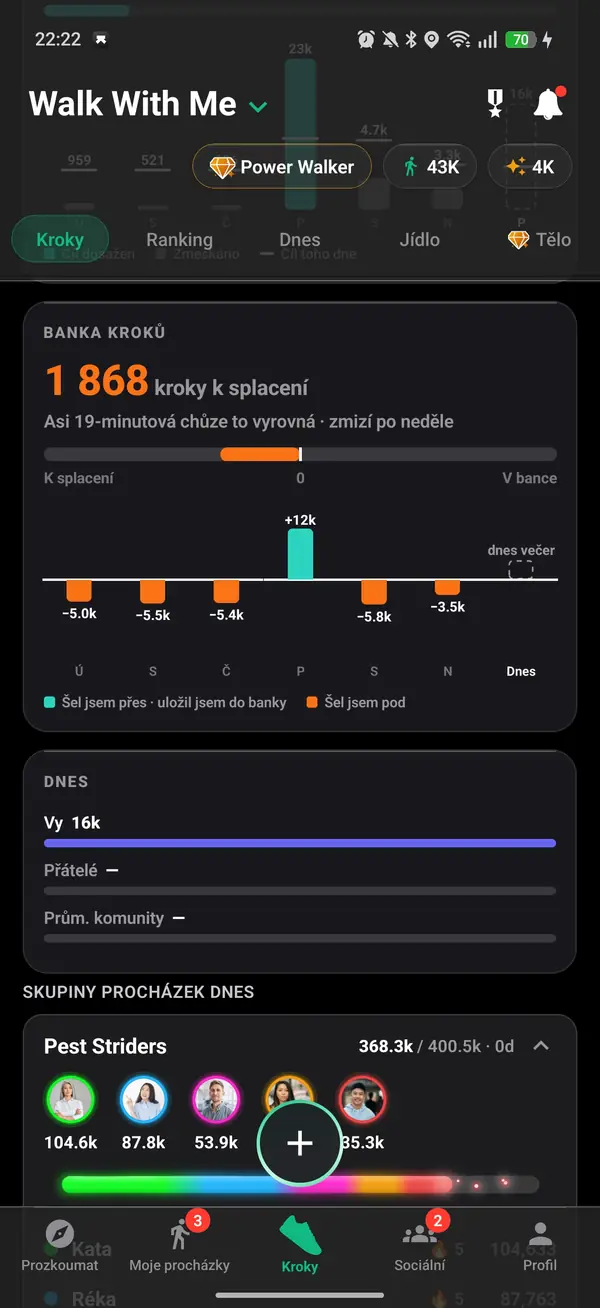Open the 43K steps chip
The height and width of the screenshot is (1308, 600).
click(x=431, y=167)
